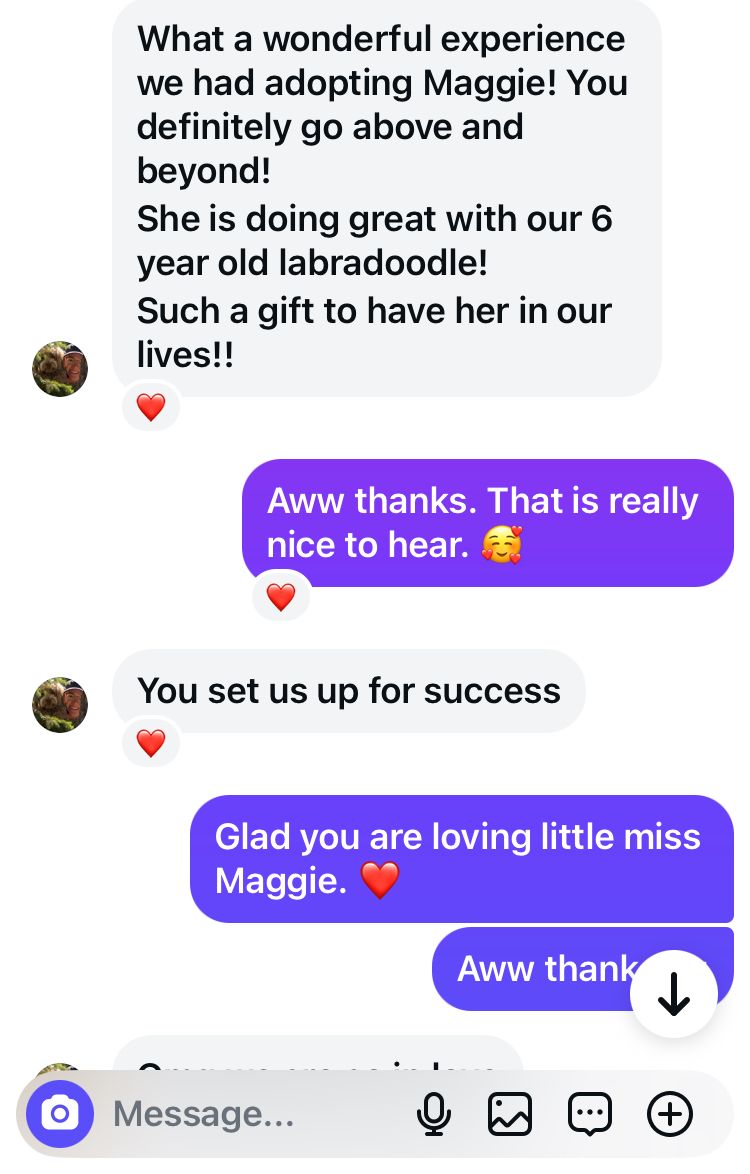View heart reaction on "You set us up for success"
750x1174 pixels.
click(151, 743)
